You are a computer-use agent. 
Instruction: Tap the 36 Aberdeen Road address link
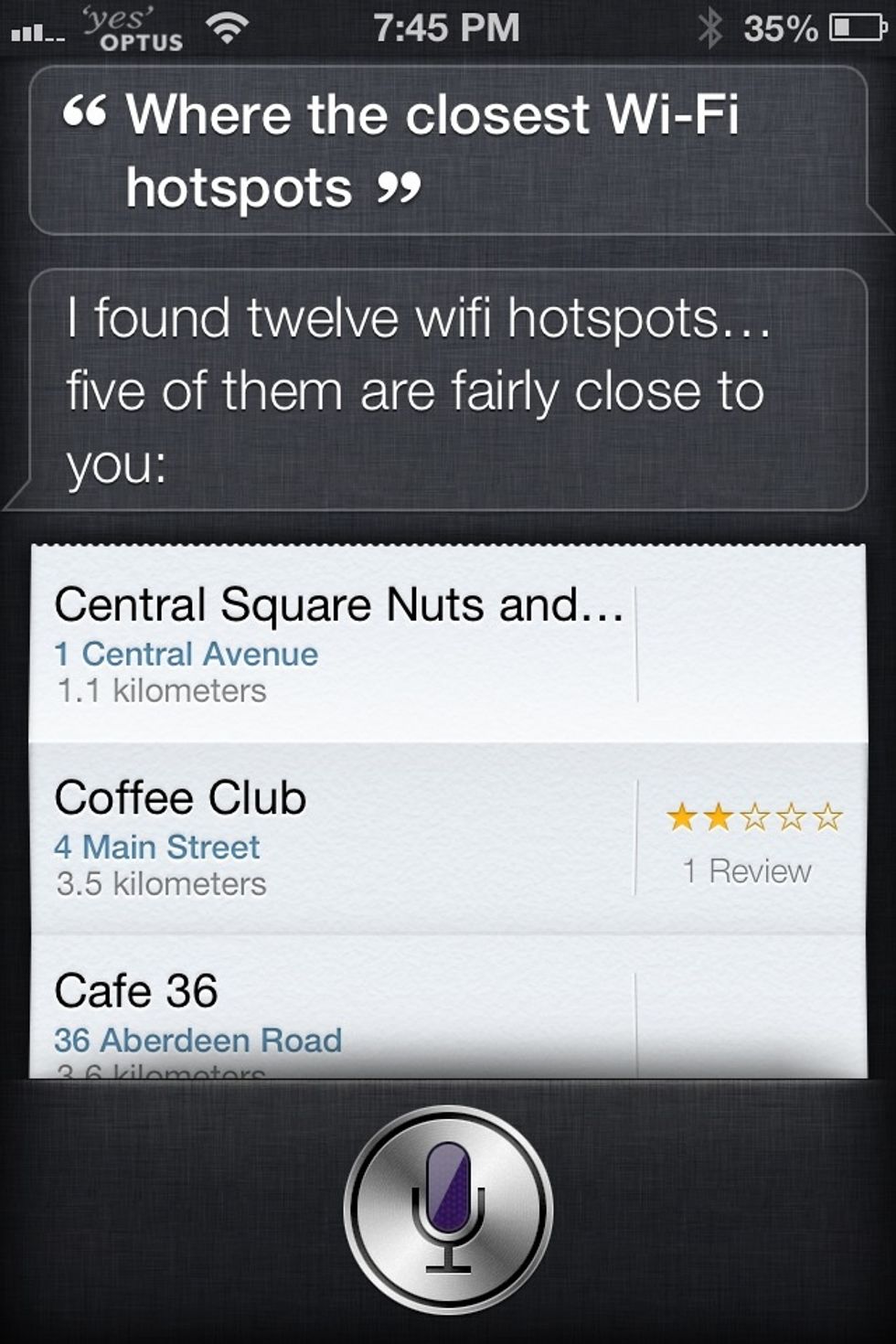(x=197, y=1040)
